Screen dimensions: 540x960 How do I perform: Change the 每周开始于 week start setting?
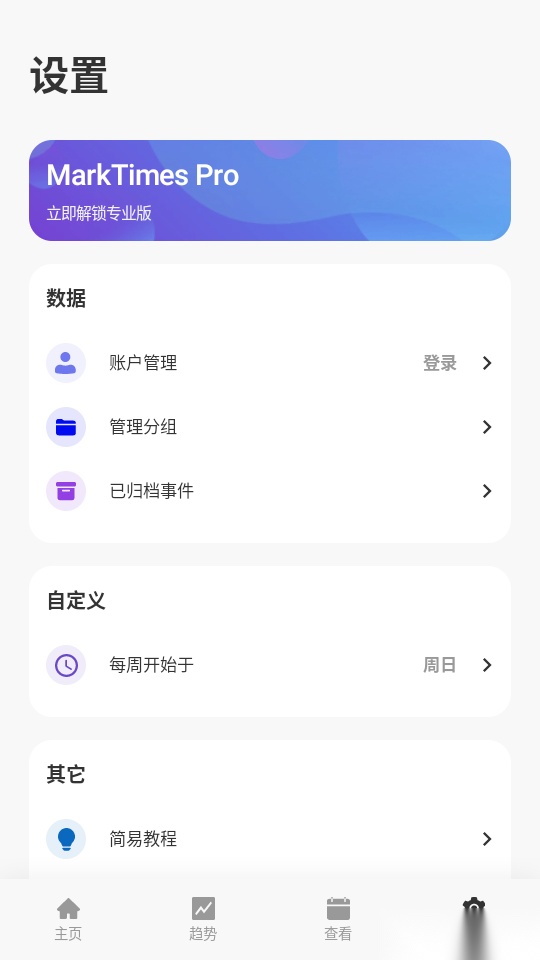click(x=270, y=664)
